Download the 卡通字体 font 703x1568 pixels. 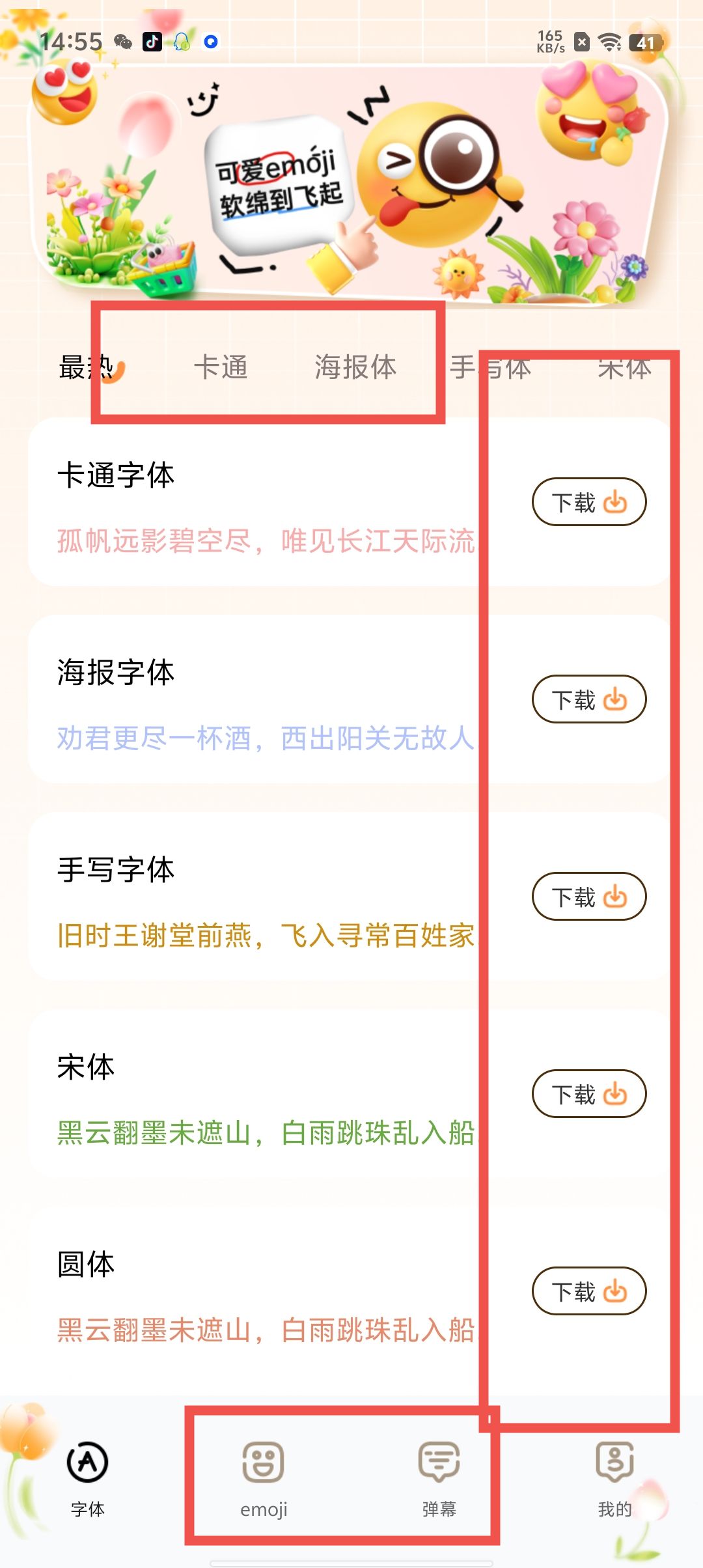(589, 502)
